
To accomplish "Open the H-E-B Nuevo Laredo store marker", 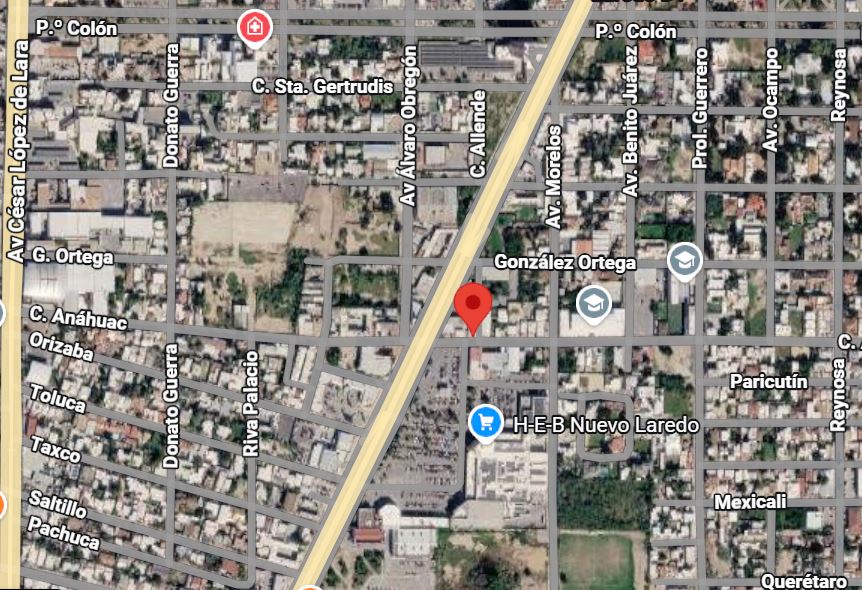I will 486,424.
